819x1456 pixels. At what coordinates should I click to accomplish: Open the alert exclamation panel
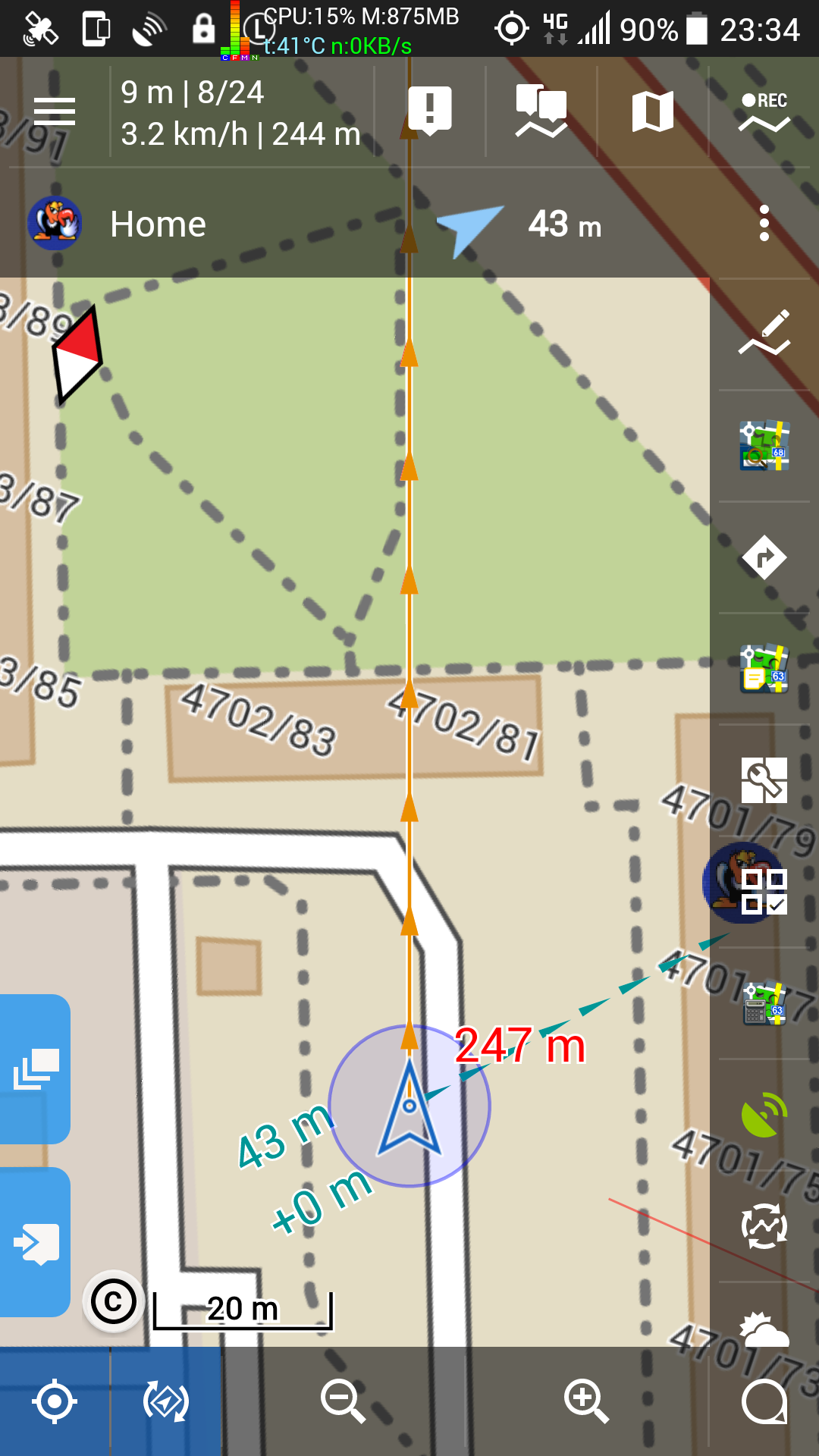430,111
